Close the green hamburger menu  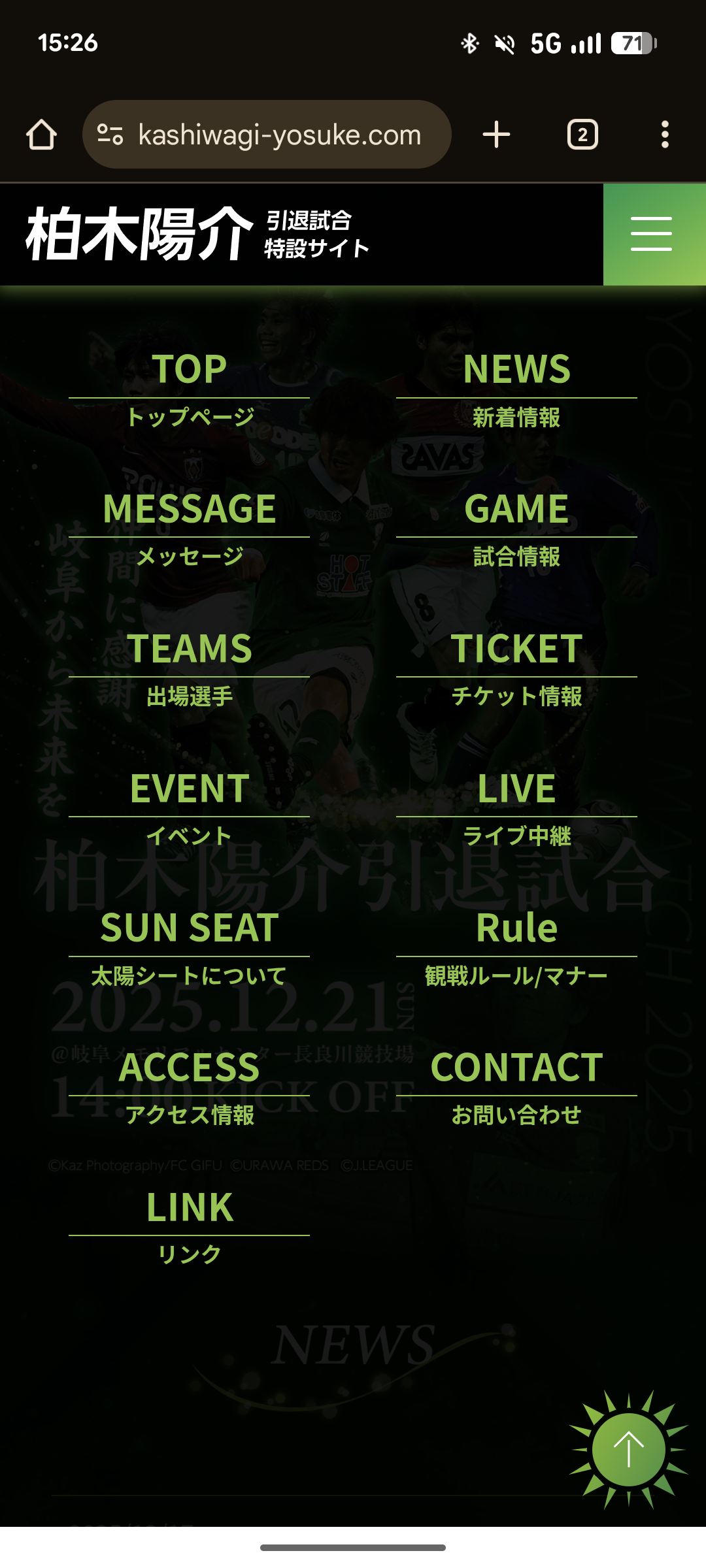(x=652, y=235)
